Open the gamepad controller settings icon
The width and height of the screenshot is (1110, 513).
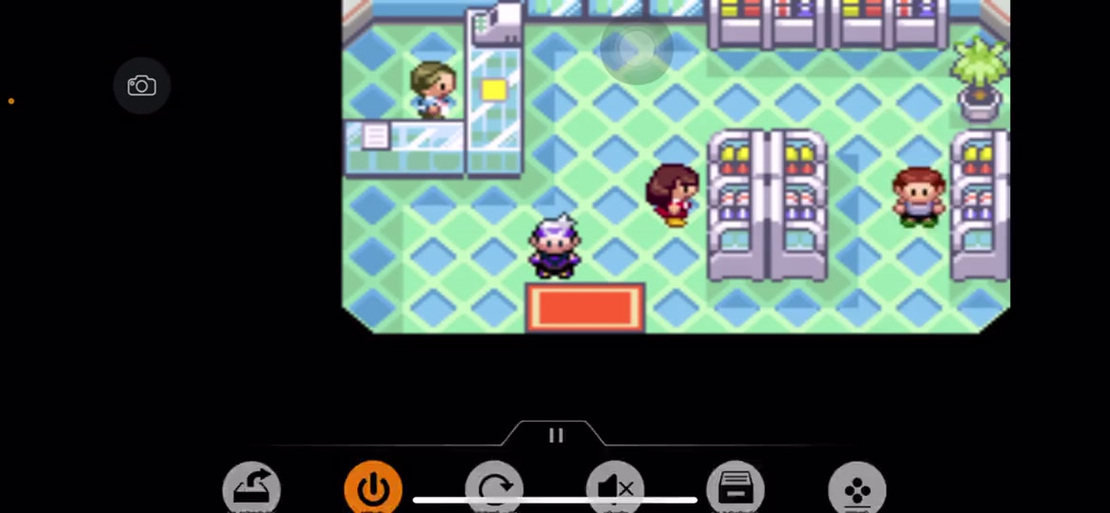click(x=857, y=488)
